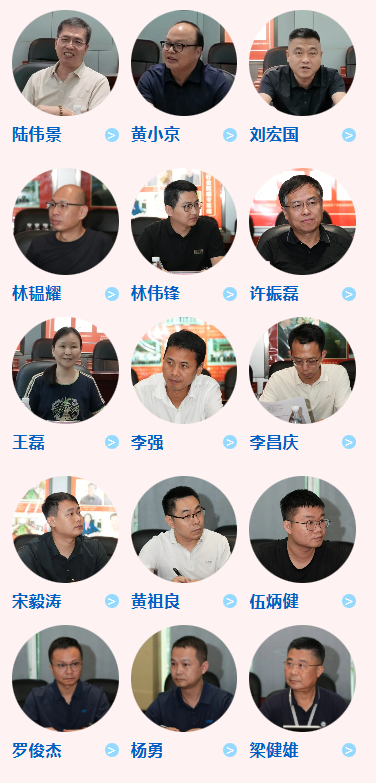Open the arrow beside 林韫耀

point(112,294)
